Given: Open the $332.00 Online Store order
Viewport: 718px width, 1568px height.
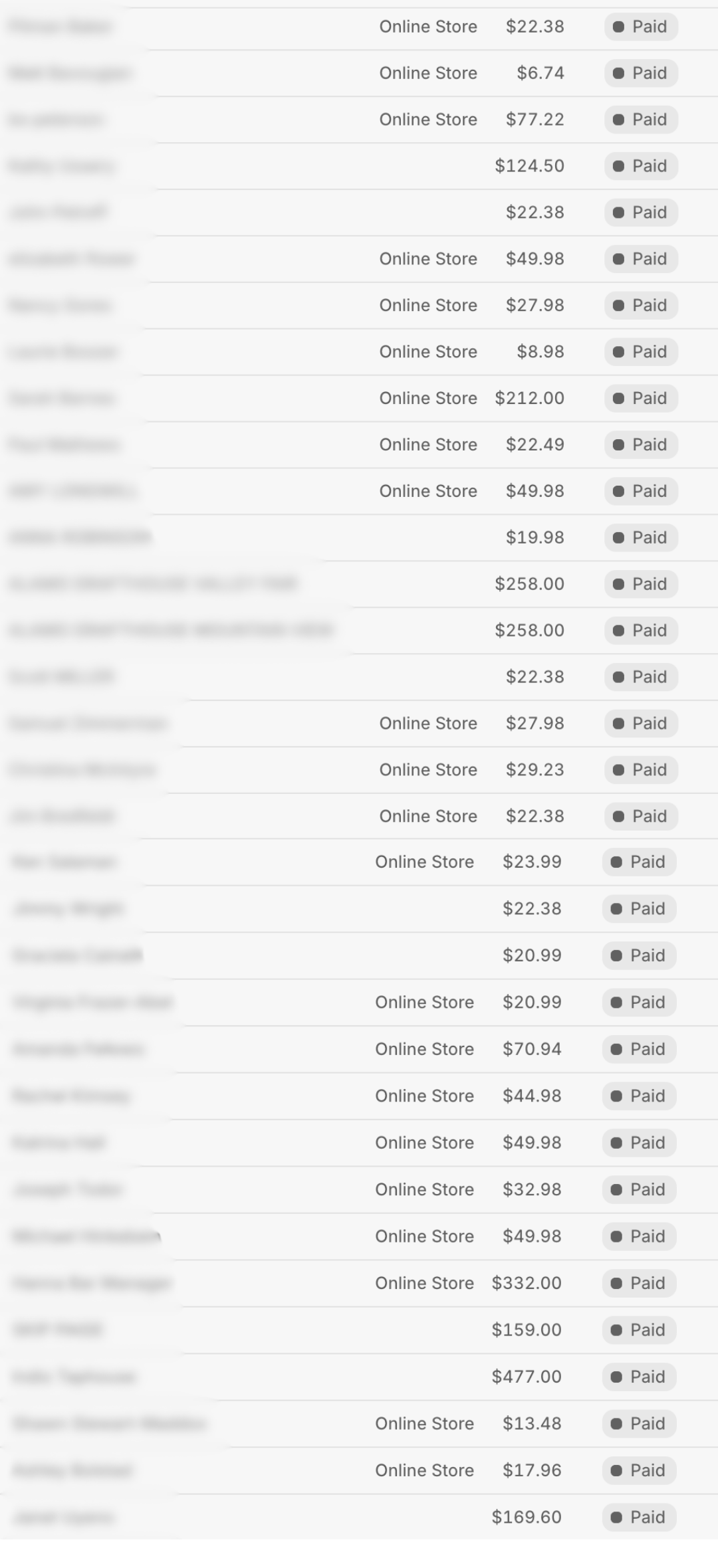Looking at the screenshot, I should (359, 1283).
